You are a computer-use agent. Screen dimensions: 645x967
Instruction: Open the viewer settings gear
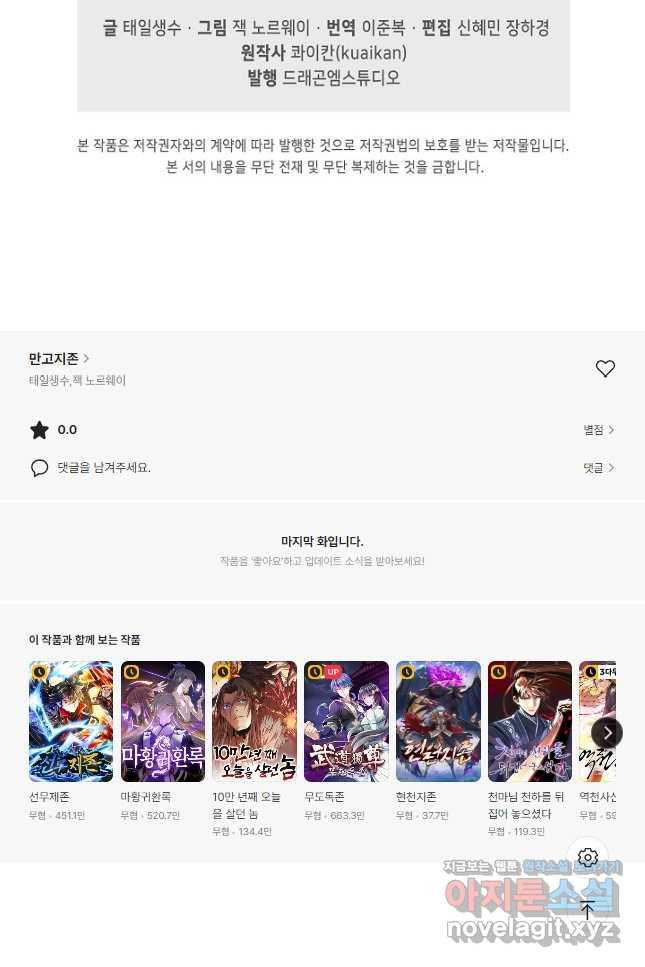(x=587, y=858)
